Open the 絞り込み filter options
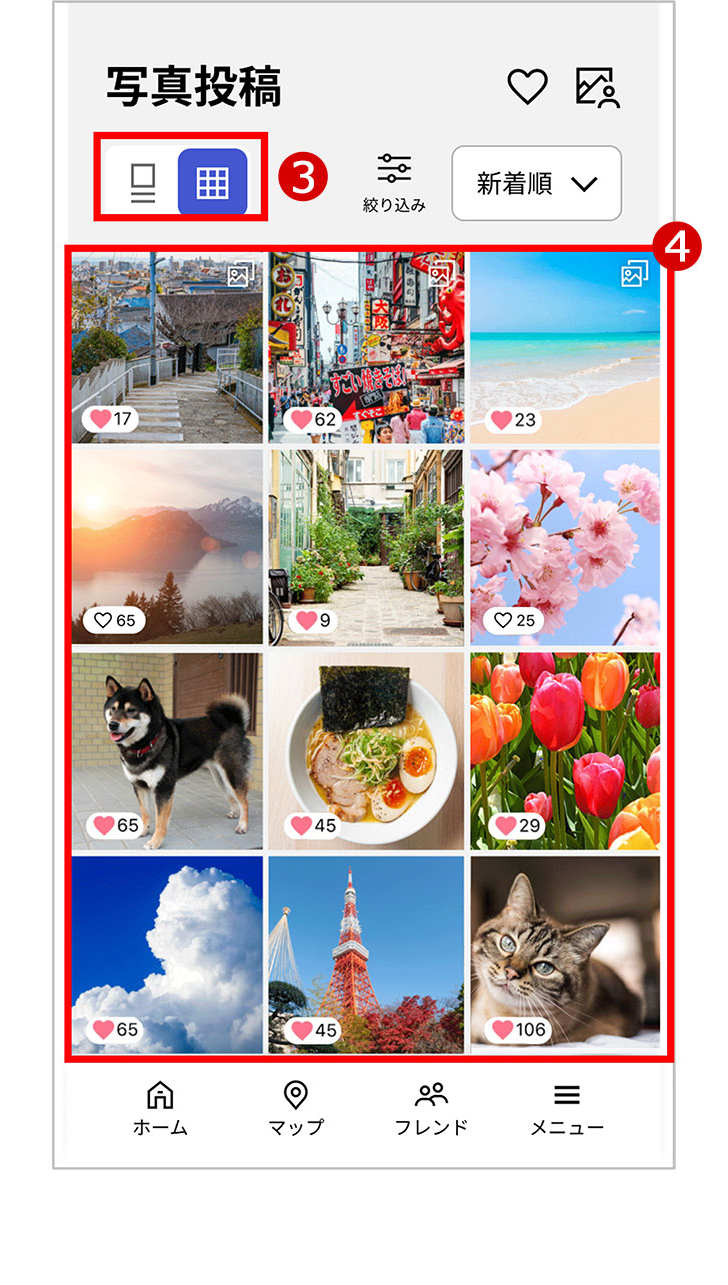 point(394,182)
